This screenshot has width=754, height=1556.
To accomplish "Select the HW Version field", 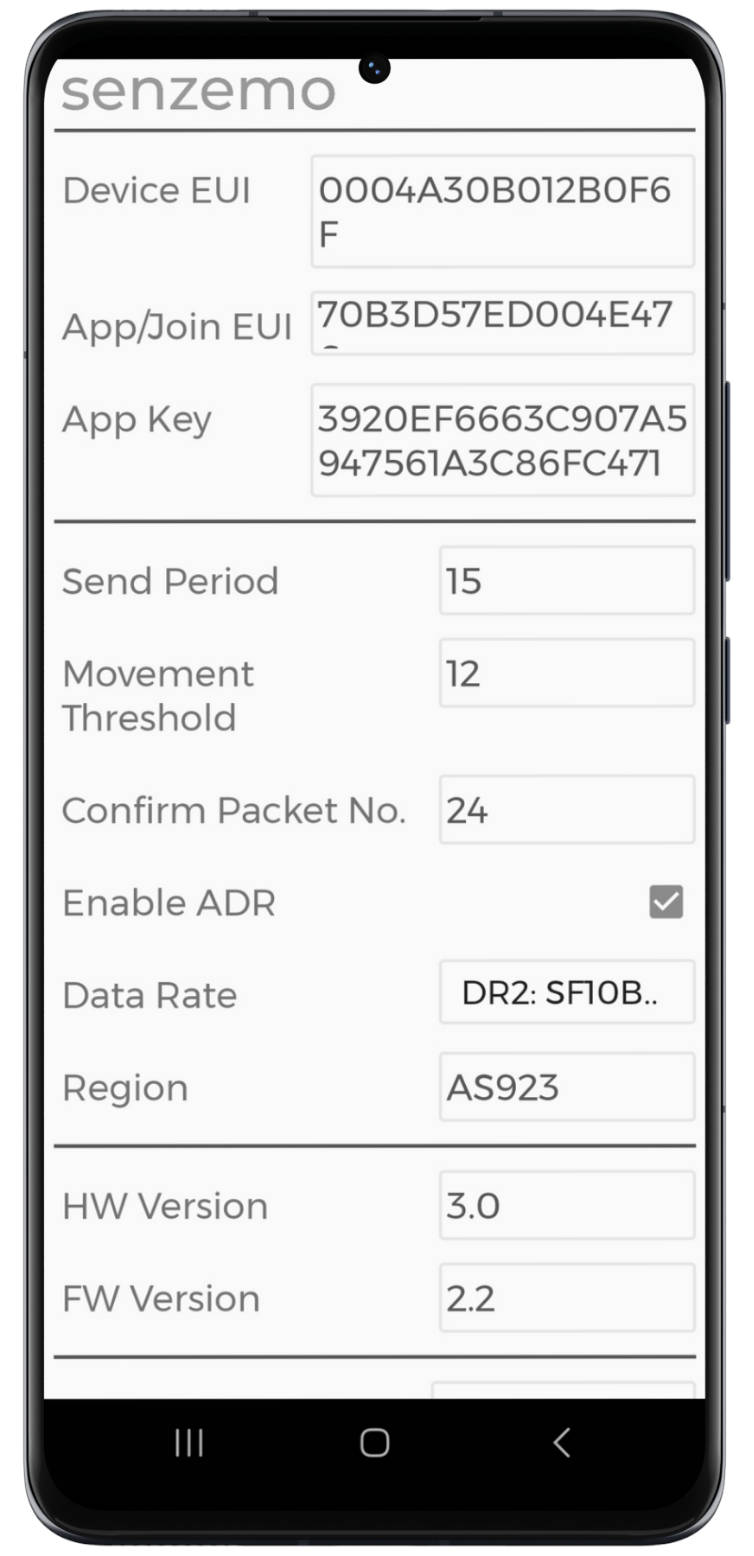I will (x=566, y=1205).
